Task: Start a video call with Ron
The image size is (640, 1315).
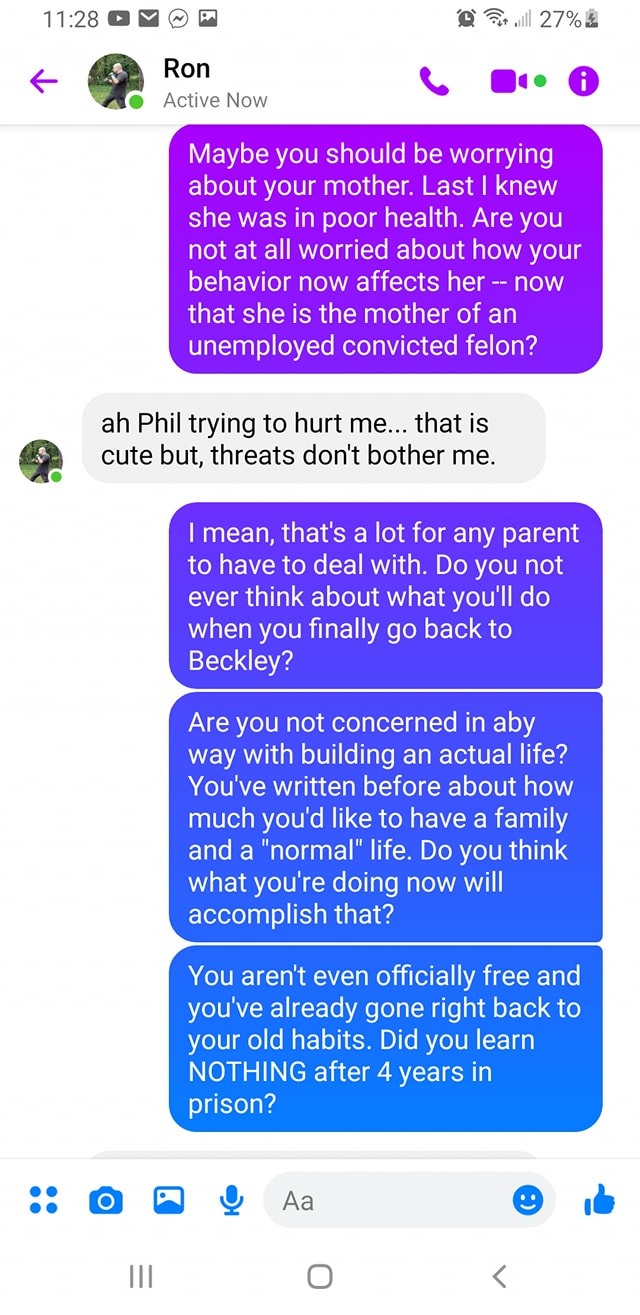Action: pyautogui.click(x=511, y=82)
